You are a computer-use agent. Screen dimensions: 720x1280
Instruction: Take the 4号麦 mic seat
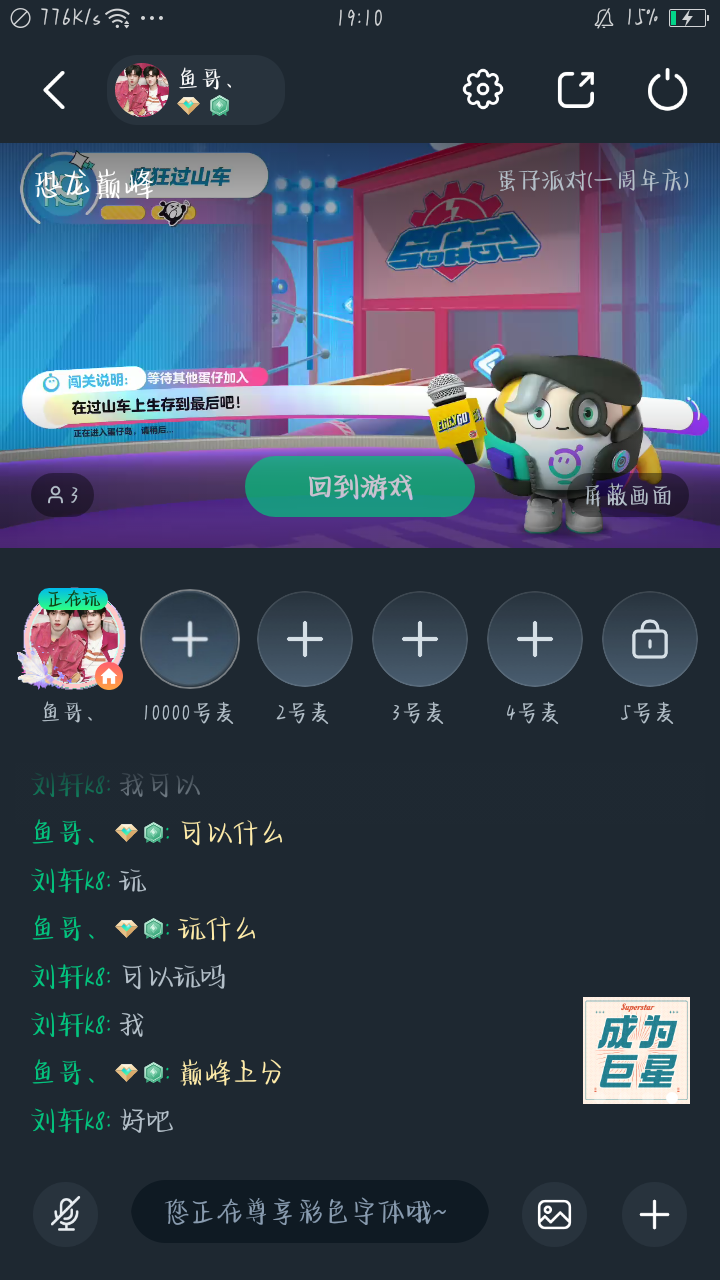point(535,639)
